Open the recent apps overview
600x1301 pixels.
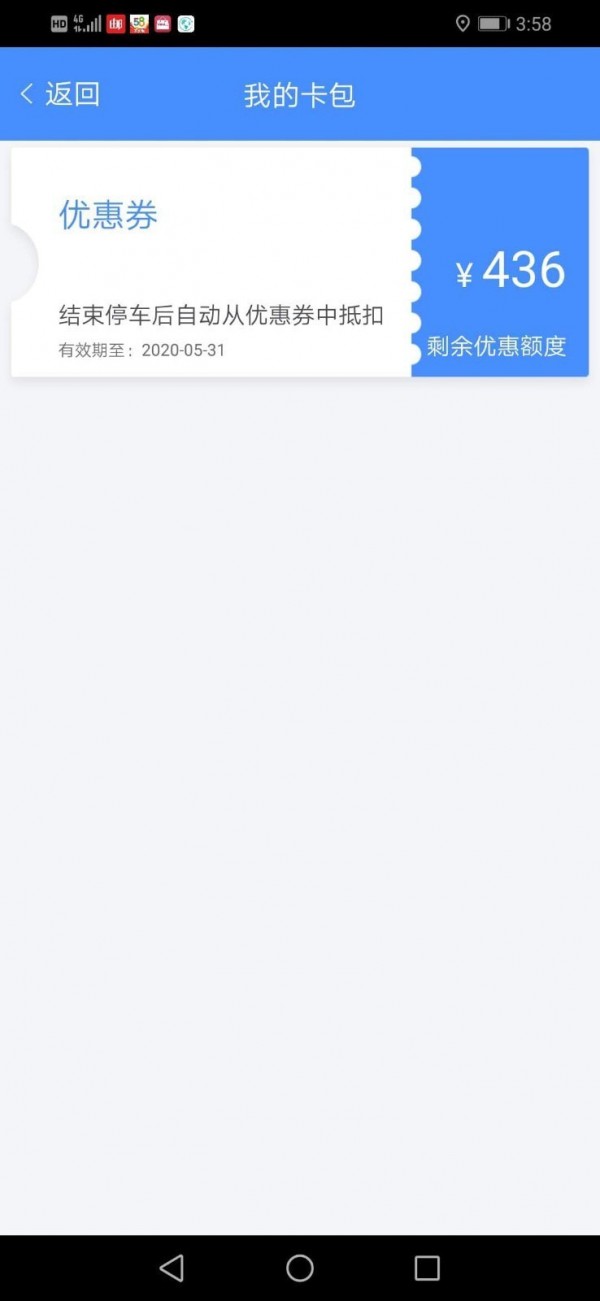427,1268
